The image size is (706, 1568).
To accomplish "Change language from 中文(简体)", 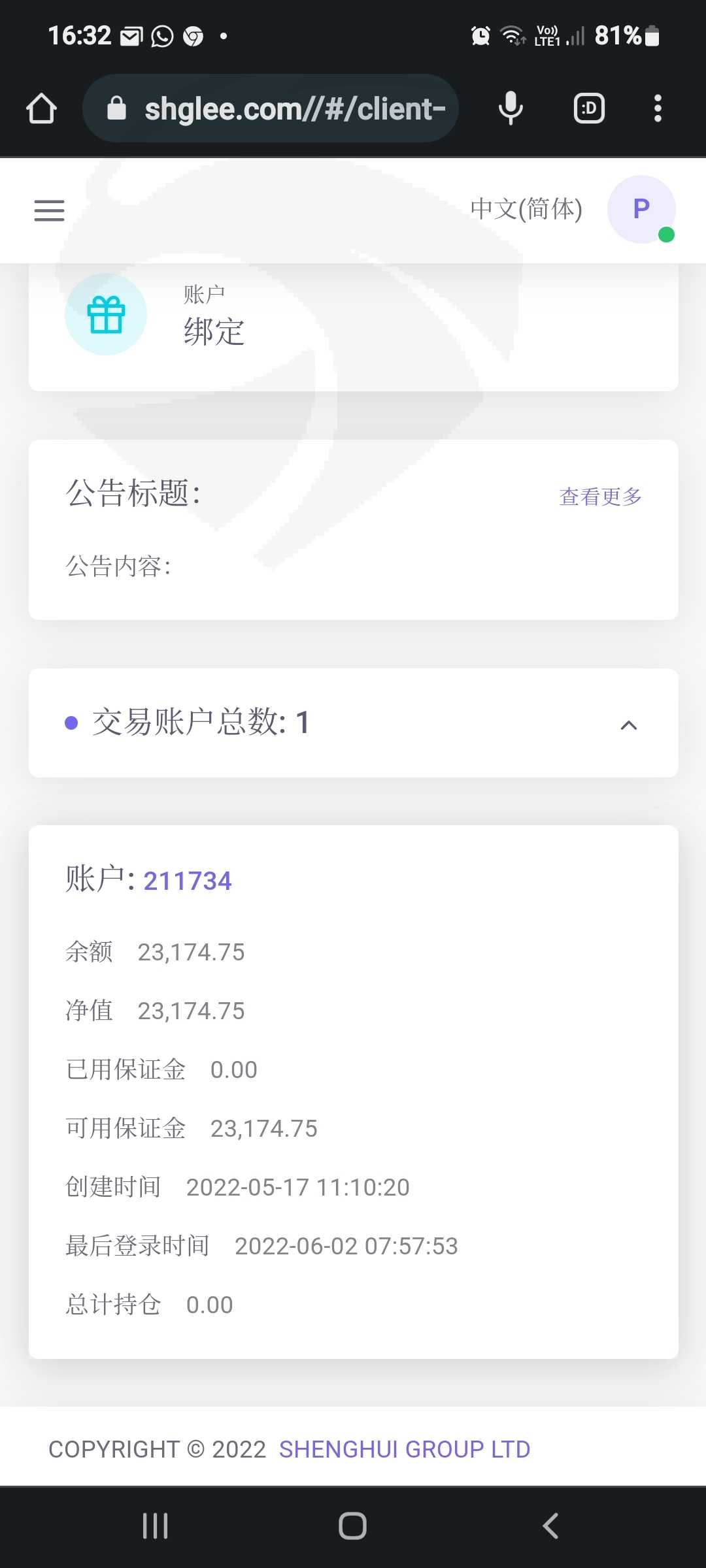I will tap(526, 209).
